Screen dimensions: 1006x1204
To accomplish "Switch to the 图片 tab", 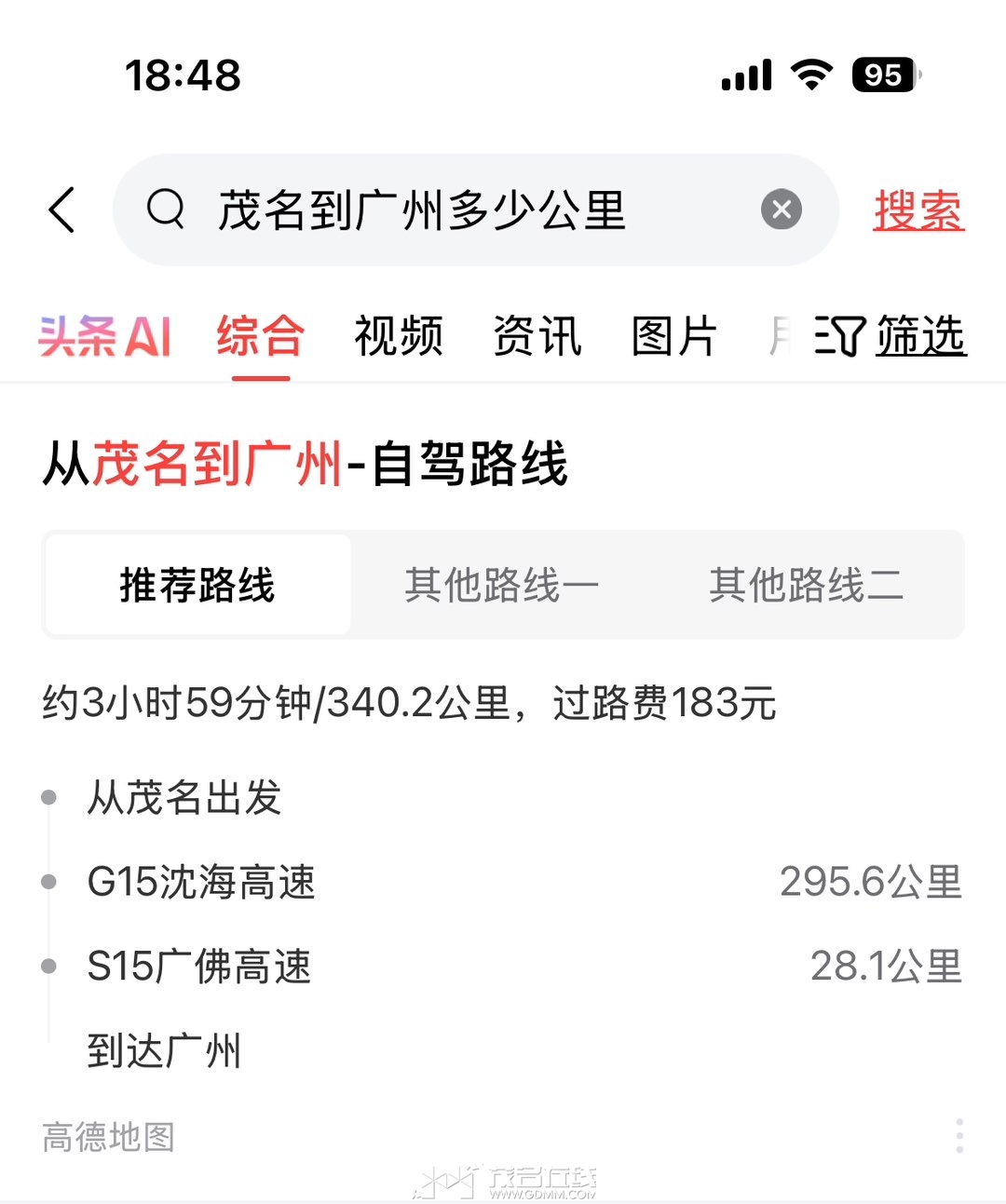I will [x=673, y=336].
